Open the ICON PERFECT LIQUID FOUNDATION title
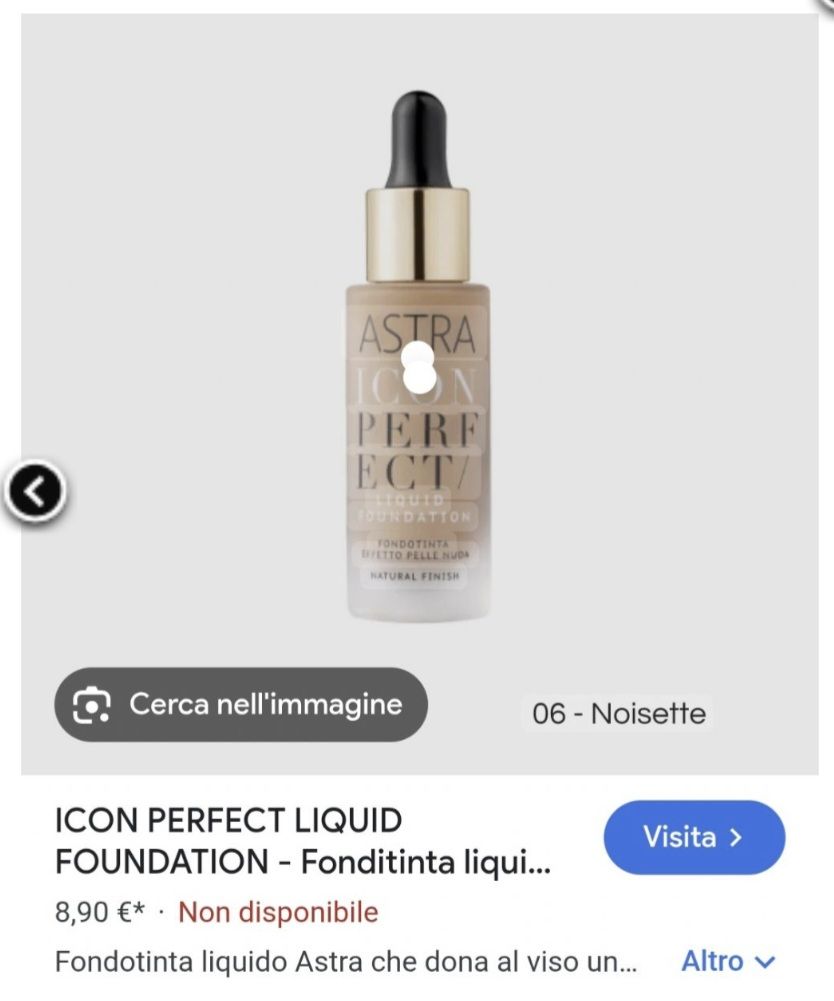The width and height of the screenshot is (834, 1001). pos(302,840)
